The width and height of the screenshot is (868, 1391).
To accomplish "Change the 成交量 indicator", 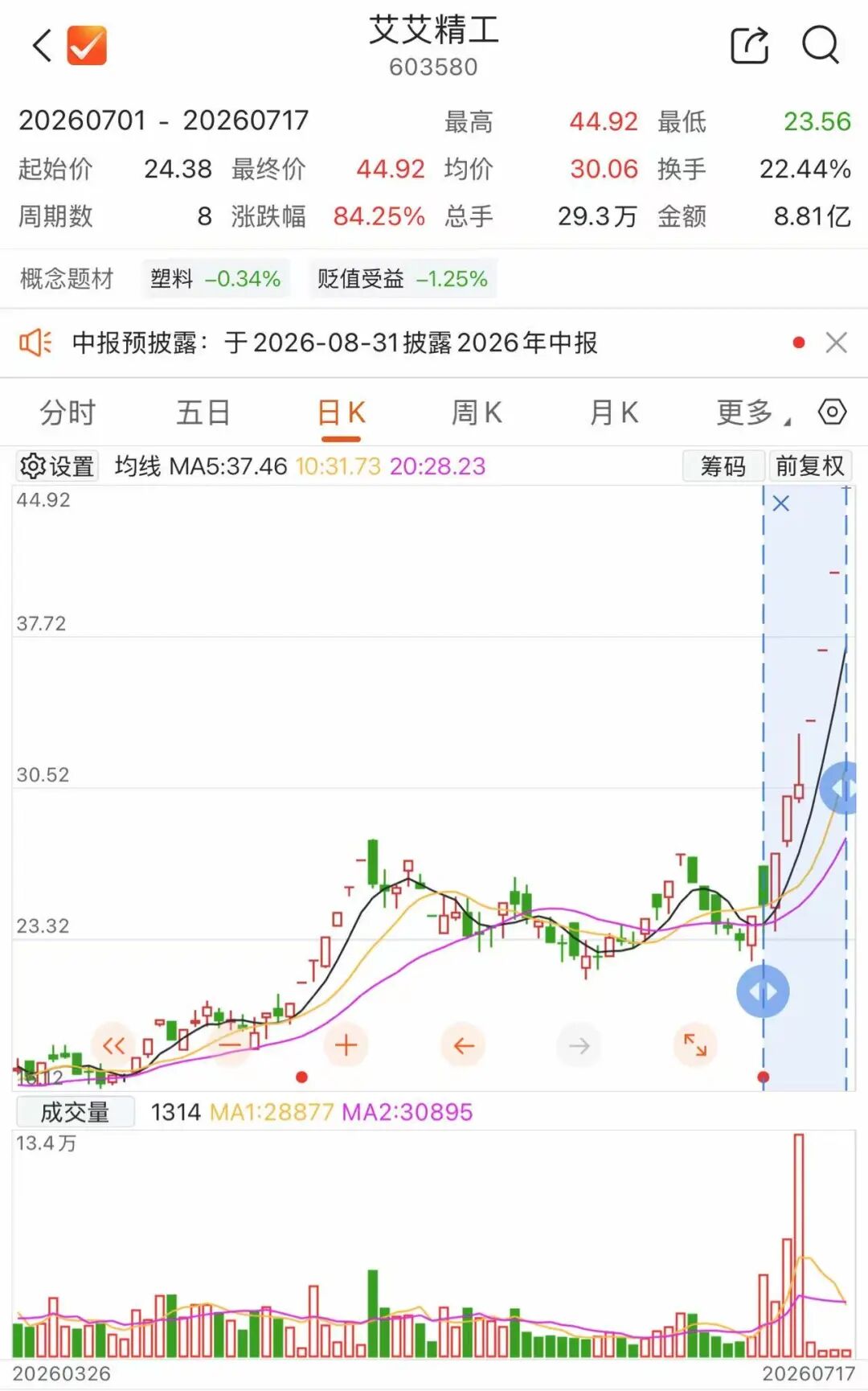I will coord(75,1113).
